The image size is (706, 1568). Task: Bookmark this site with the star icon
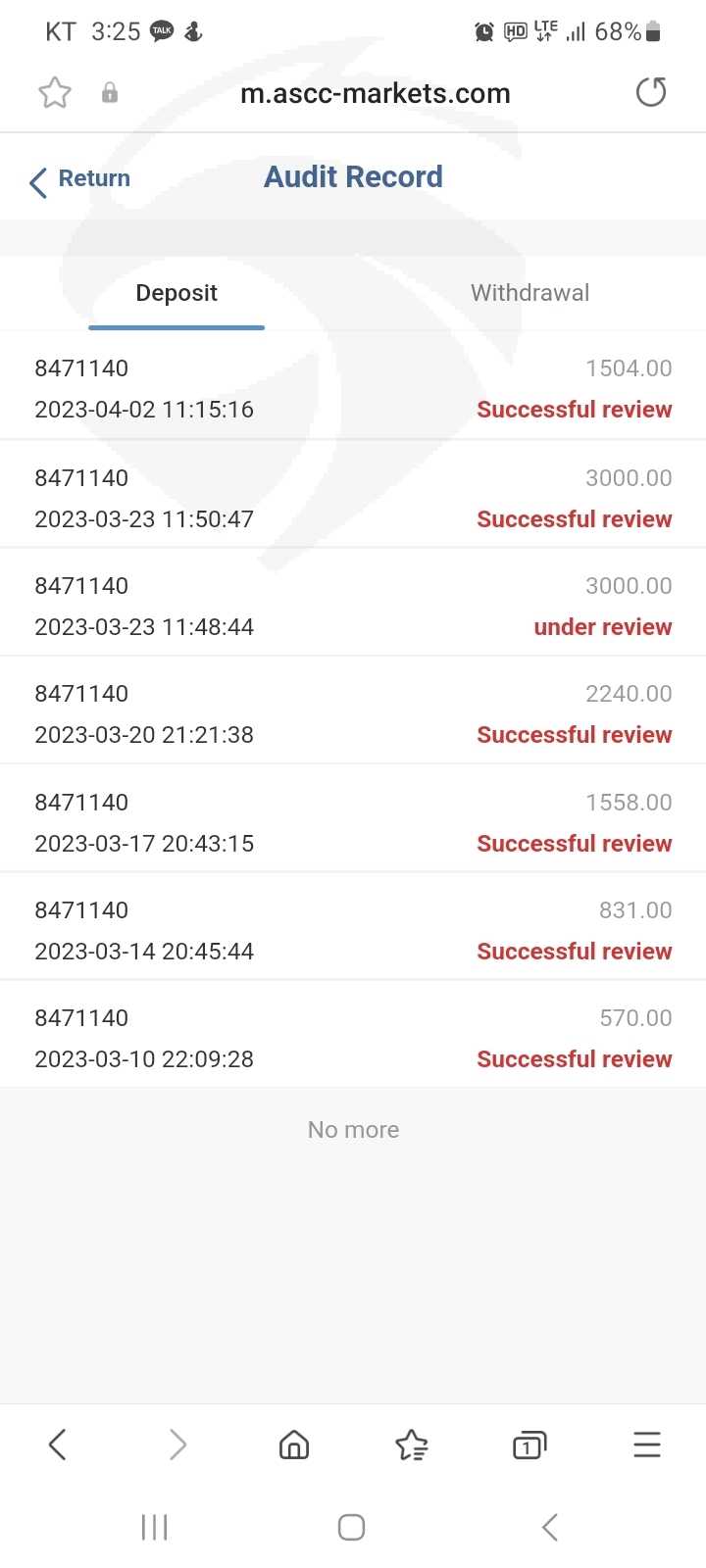click(x=55, y=93)
